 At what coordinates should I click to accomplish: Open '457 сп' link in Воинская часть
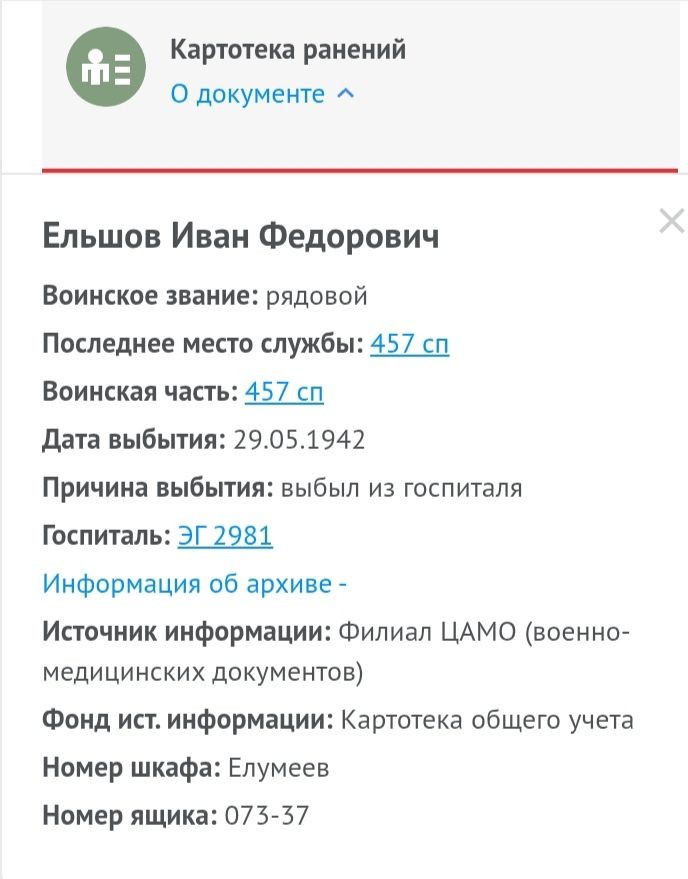pos(284,393)
